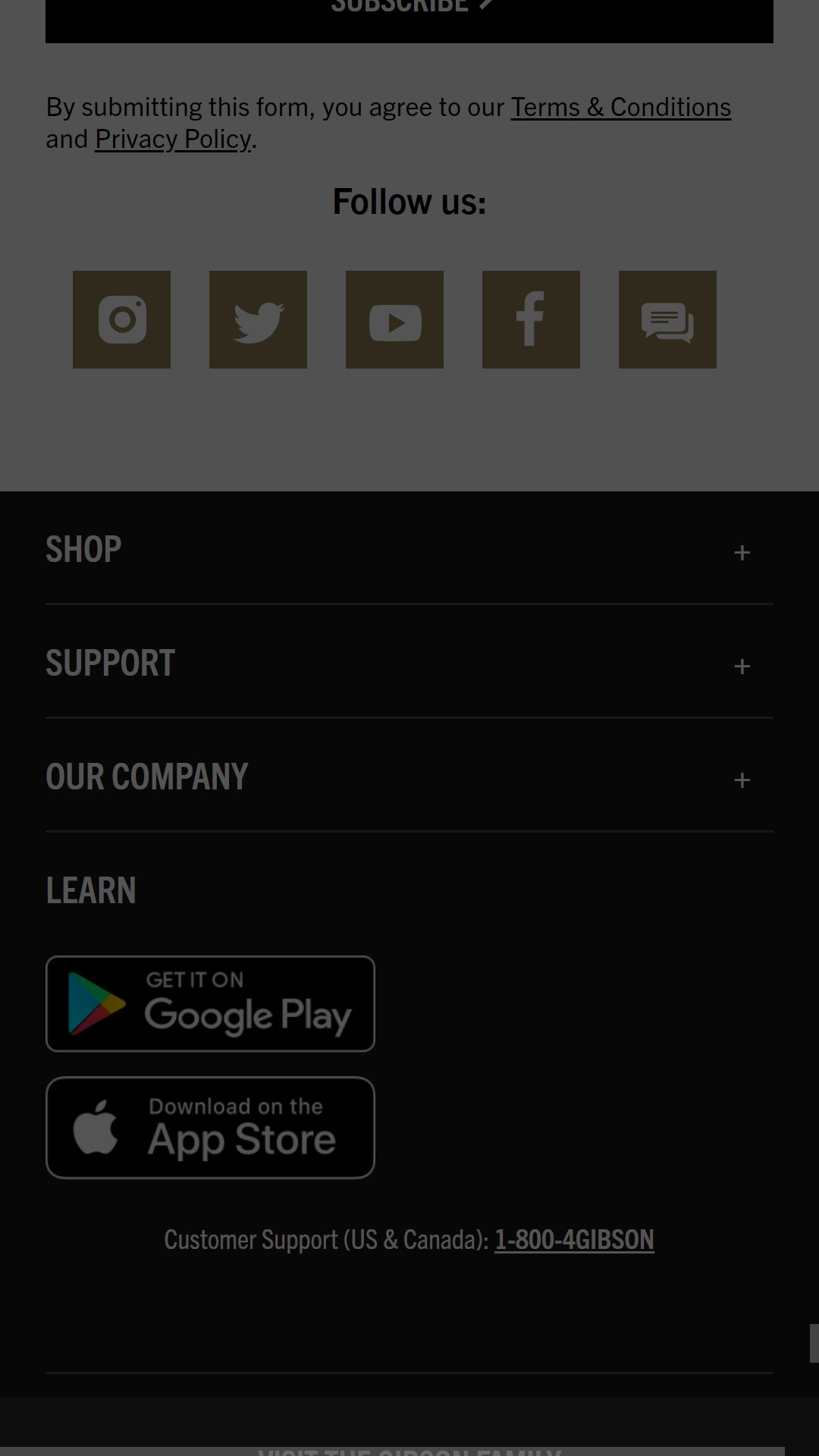This screenshot has height=1456, width=819.
Task: Open the forum chat bubbles icon
Action: pyautogui.click(x=667, y=319)
